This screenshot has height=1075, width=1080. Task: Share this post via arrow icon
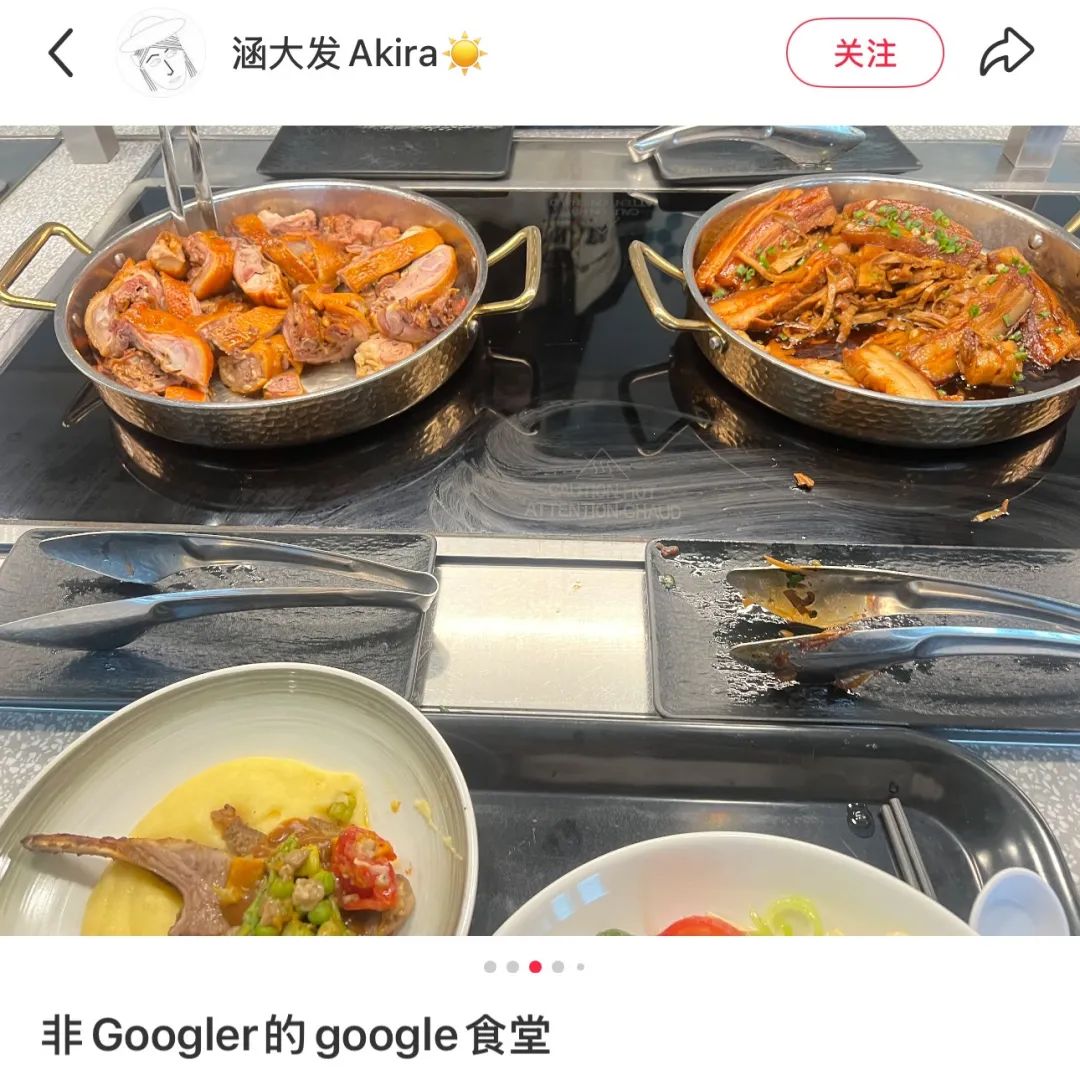pyautogui.click(x=1005, y=53)
